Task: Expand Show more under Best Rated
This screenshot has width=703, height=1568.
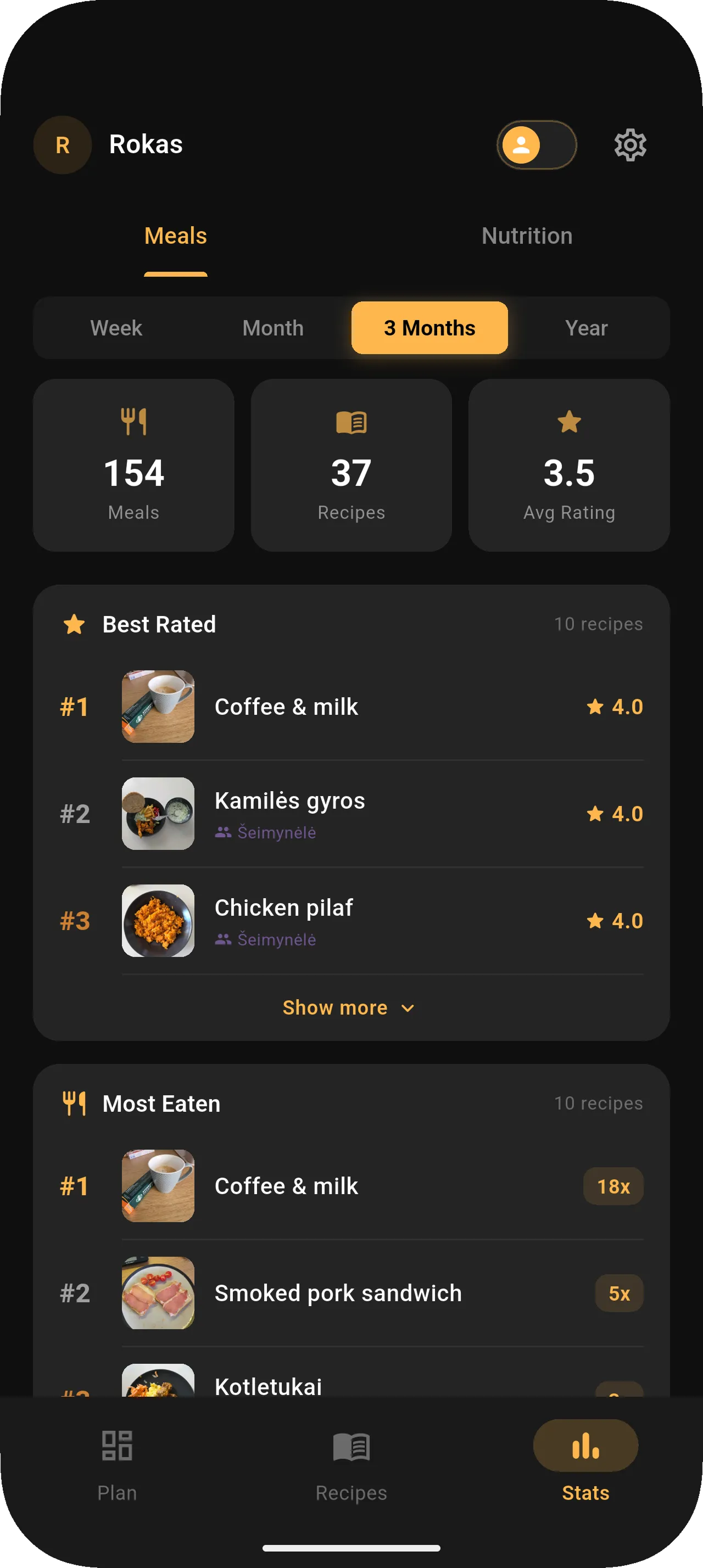Action: click(x=336, y=1007)
